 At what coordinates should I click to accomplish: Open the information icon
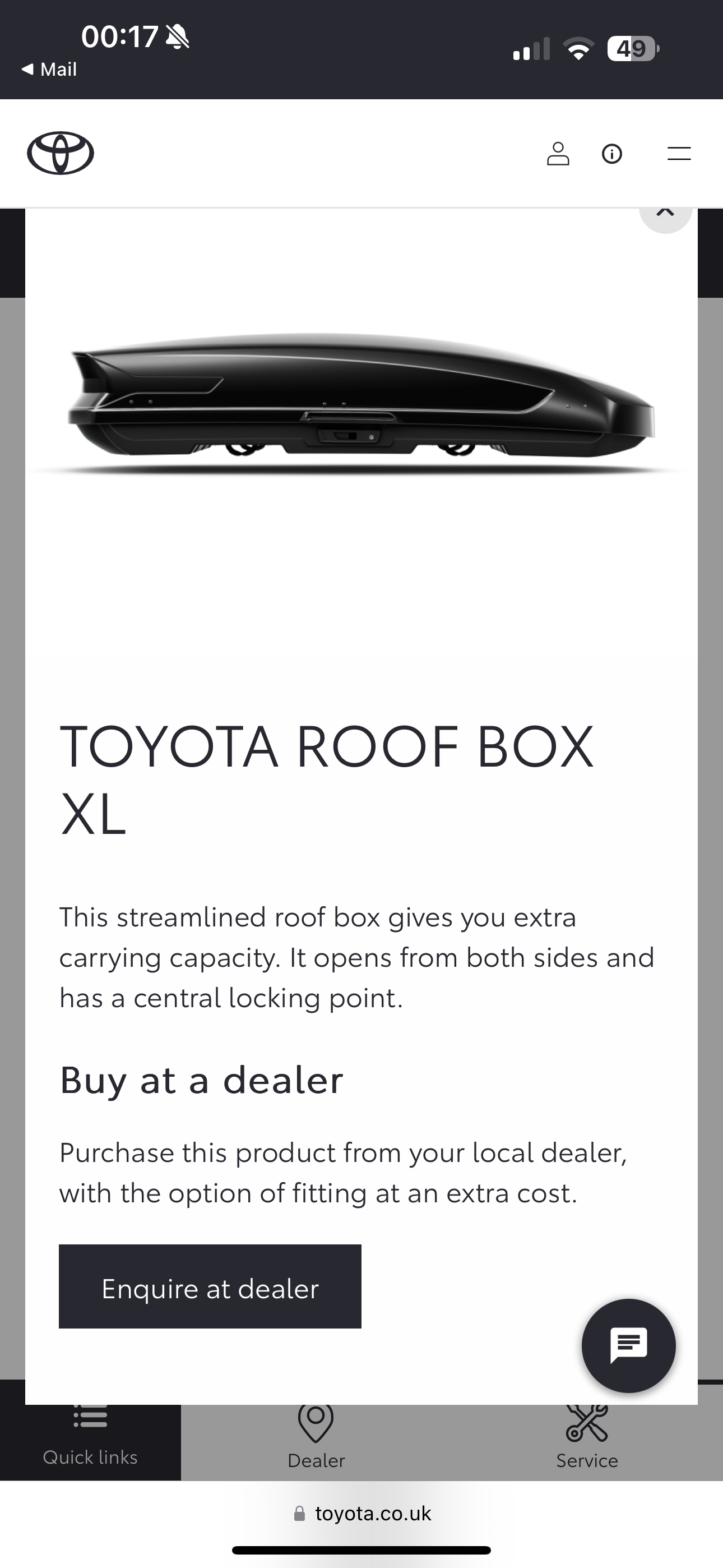[x=611, y=154]
